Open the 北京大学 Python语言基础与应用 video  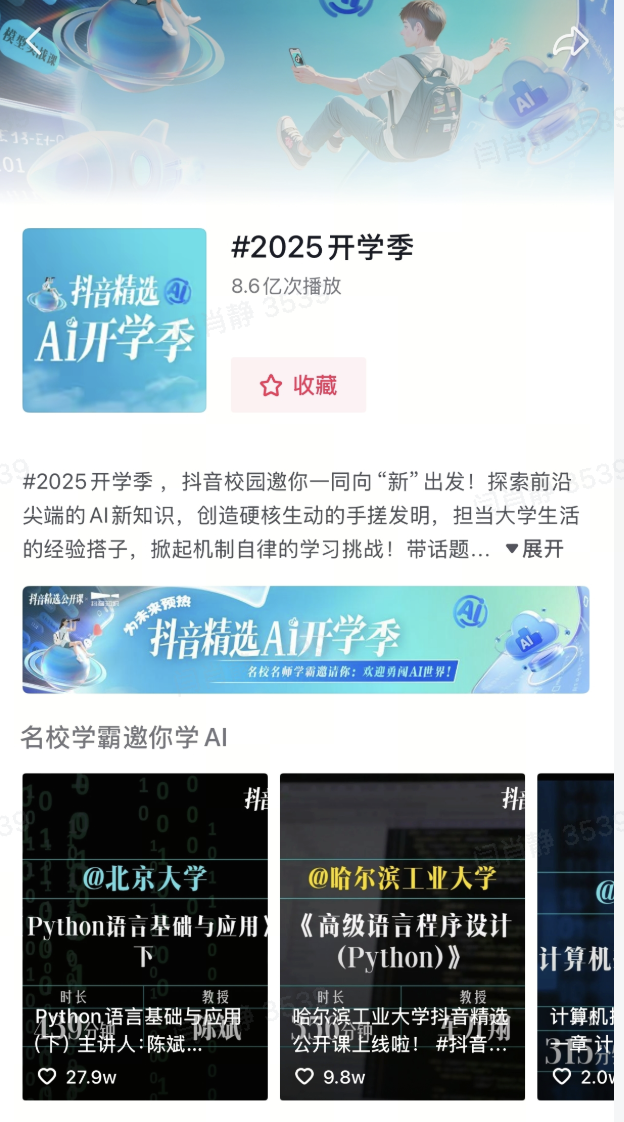145,935
